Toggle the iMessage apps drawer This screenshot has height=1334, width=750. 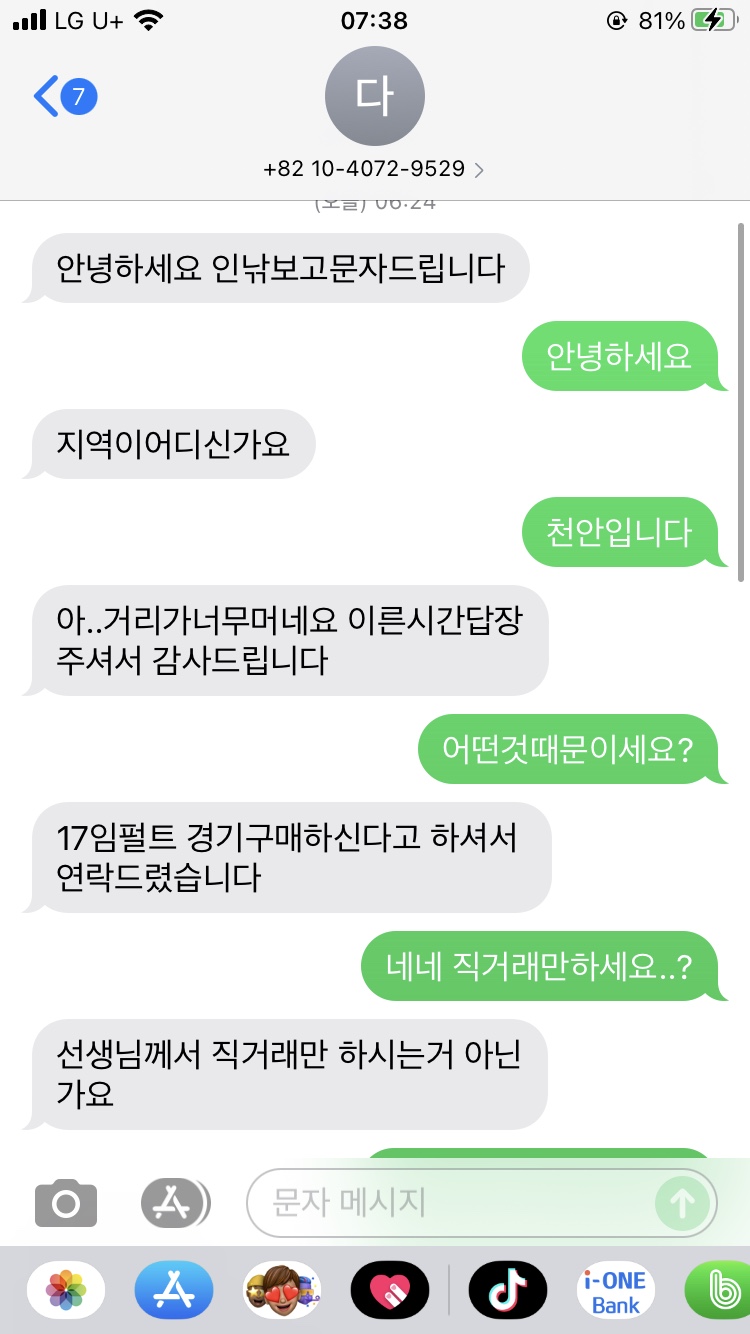175,1203
